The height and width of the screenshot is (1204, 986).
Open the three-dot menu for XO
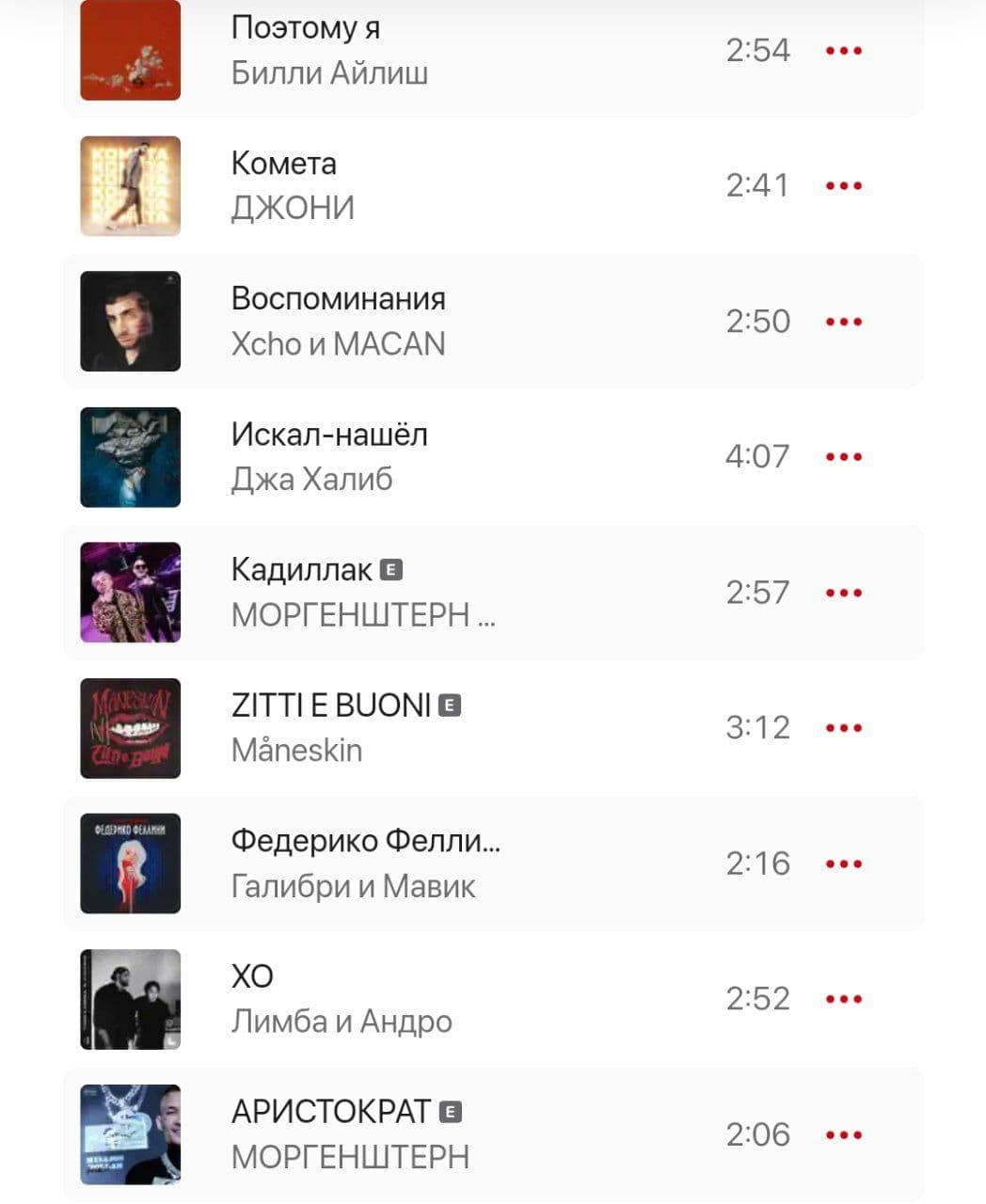tap(843, 999)
